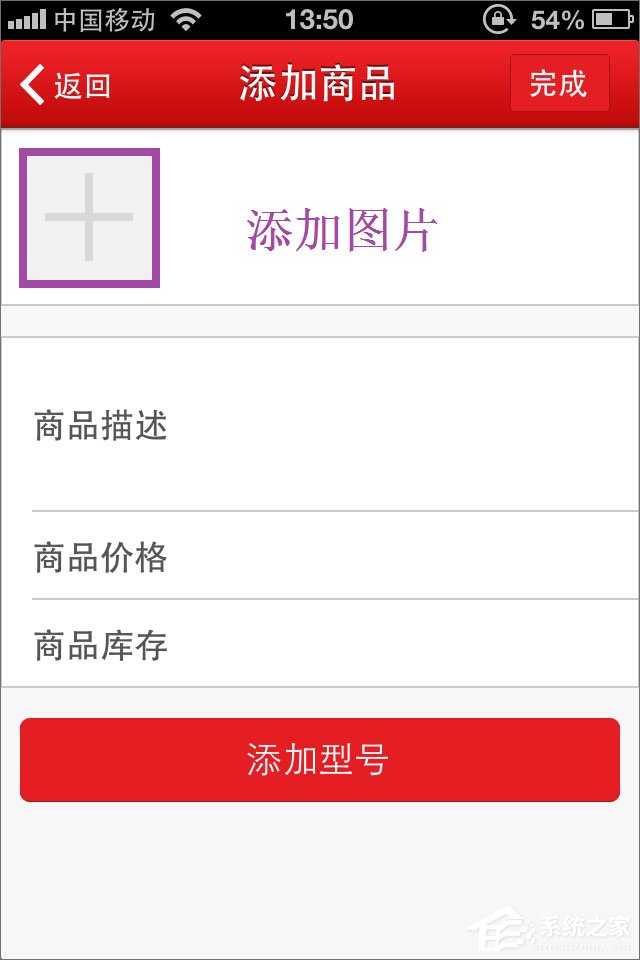
Task: Tap the 添加型号 button
Action: point(319,760)
